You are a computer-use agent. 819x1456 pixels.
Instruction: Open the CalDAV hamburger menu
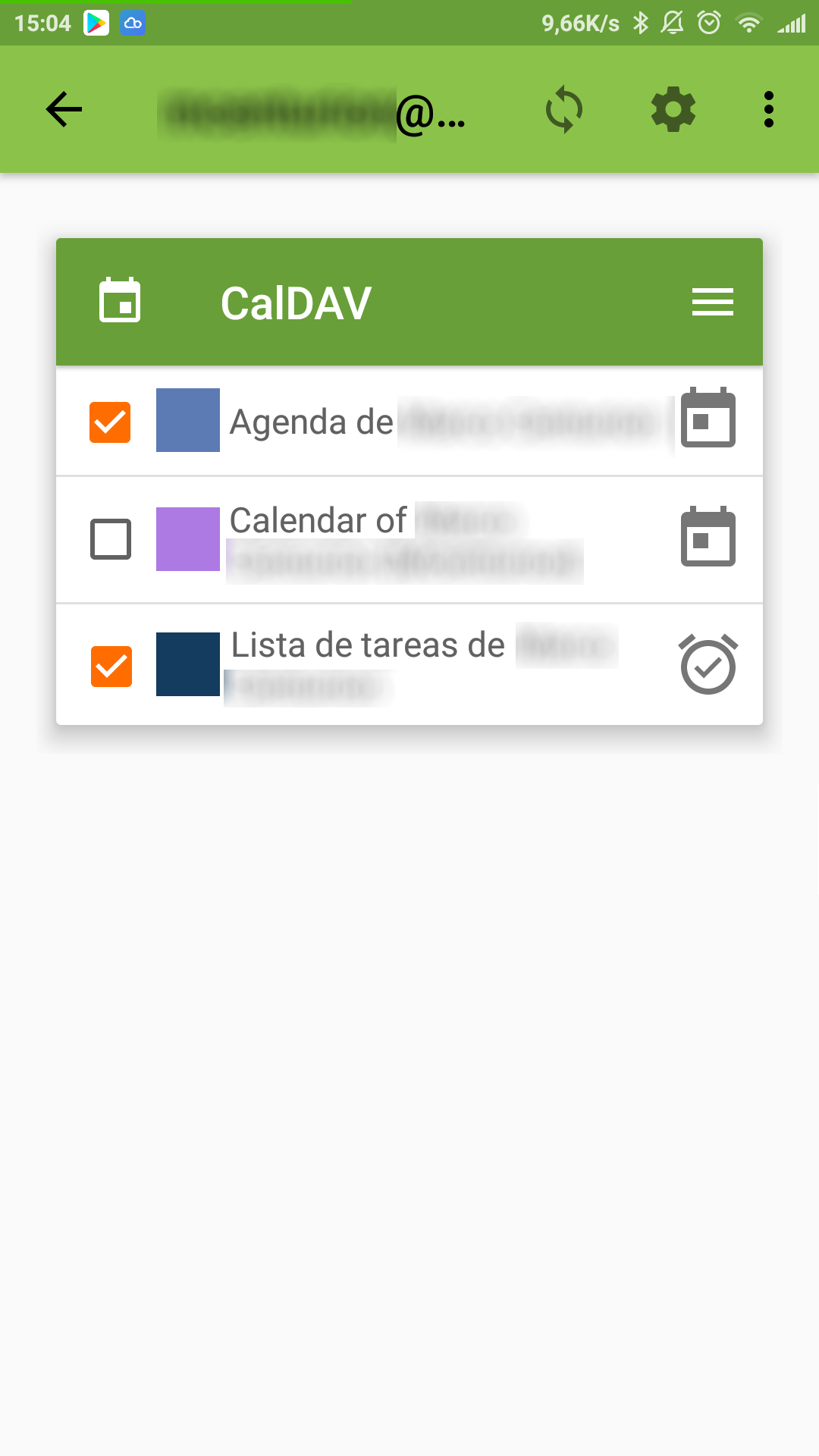tap(713, 302)
